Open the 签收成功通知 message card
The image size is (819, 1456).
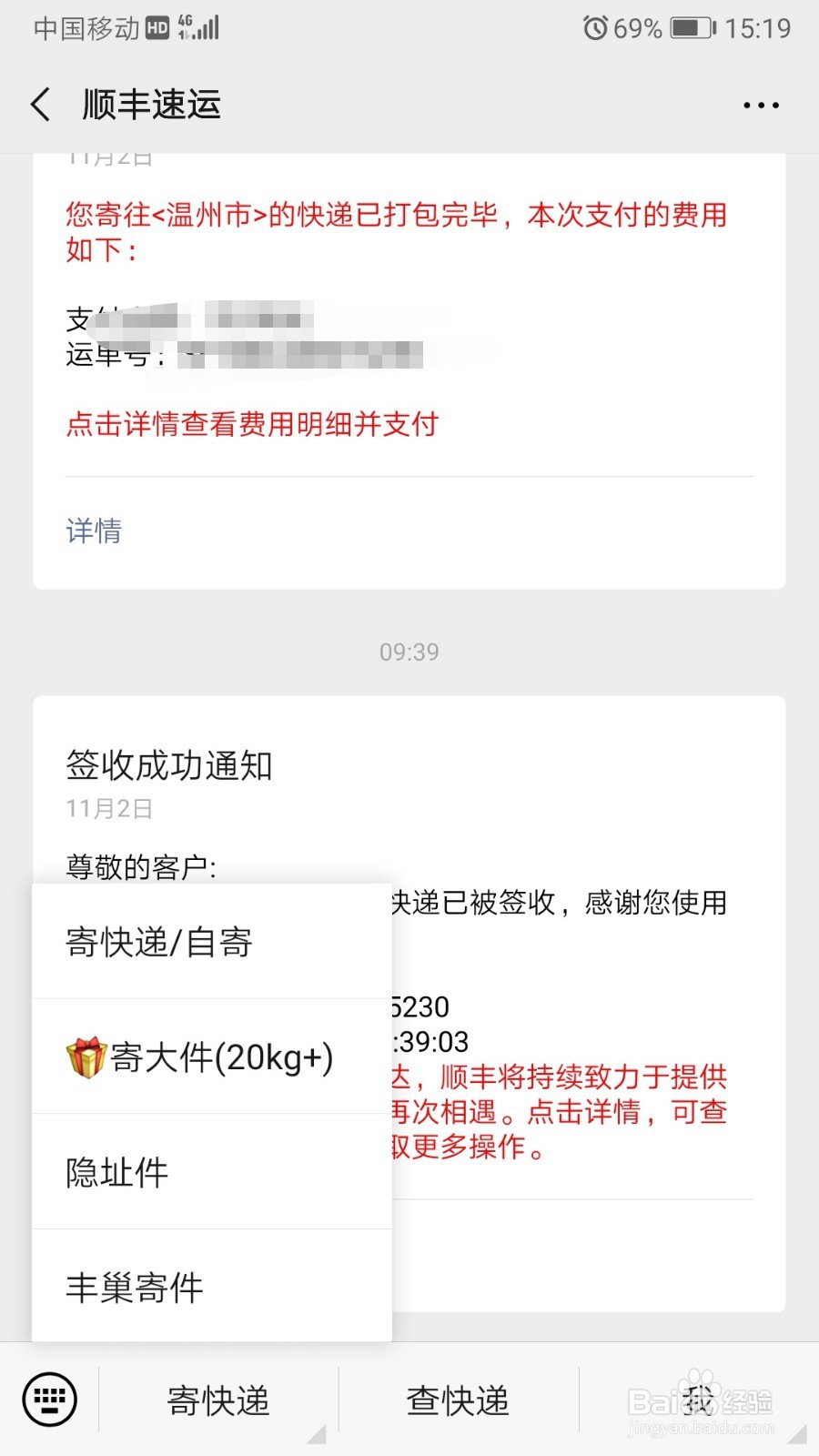point(409,1004)
